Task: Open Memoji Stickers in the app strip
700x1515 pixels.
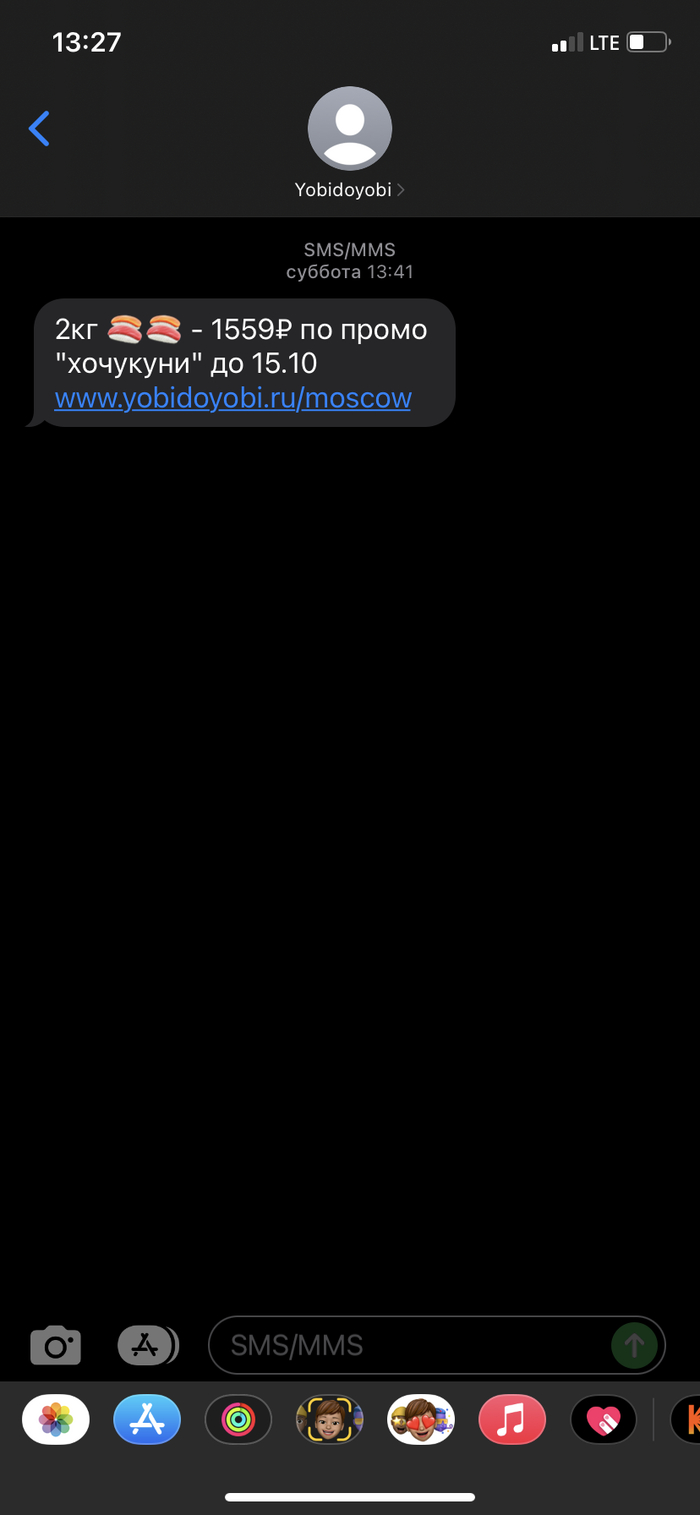Action: [421, 1419]
